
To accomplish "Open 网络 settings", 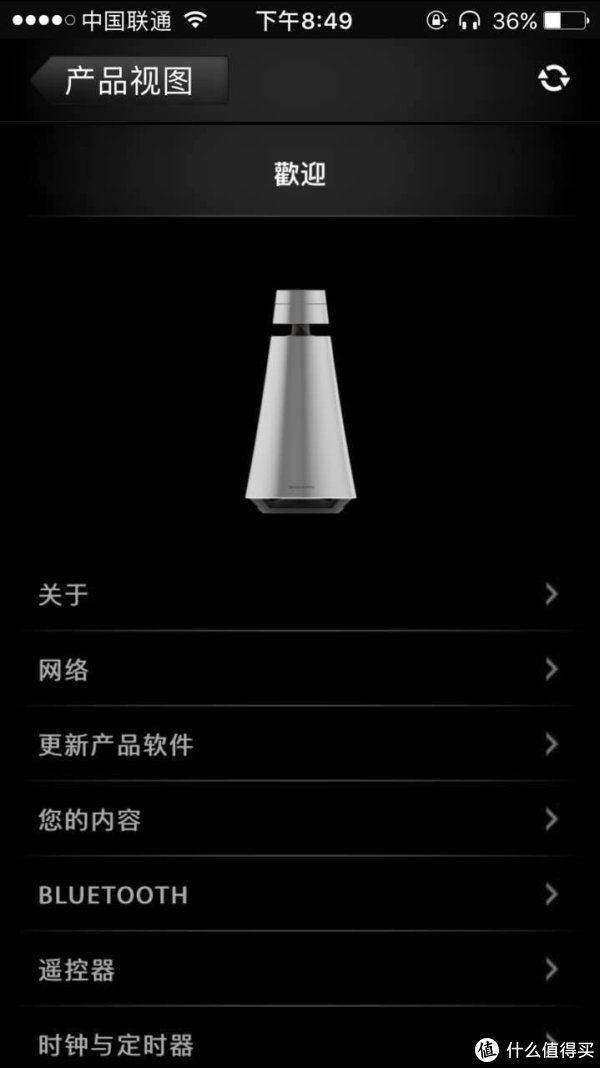I will coord(300,669).
